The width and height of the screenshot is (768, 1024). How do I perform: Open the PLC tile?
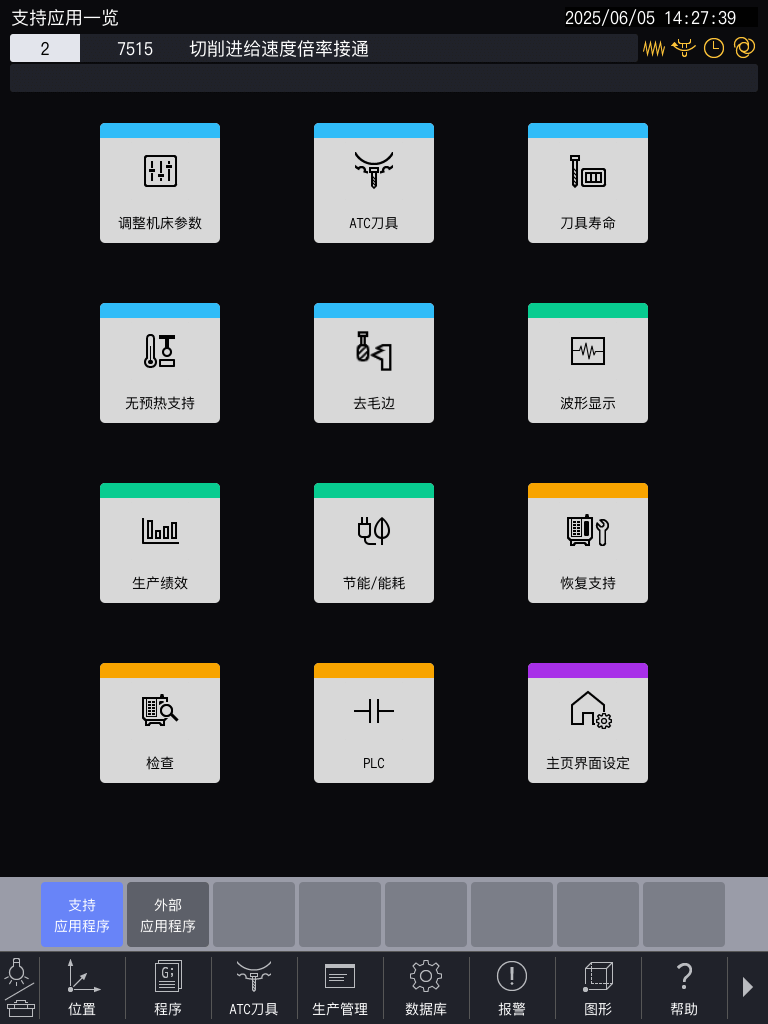[x=374, y=724]
